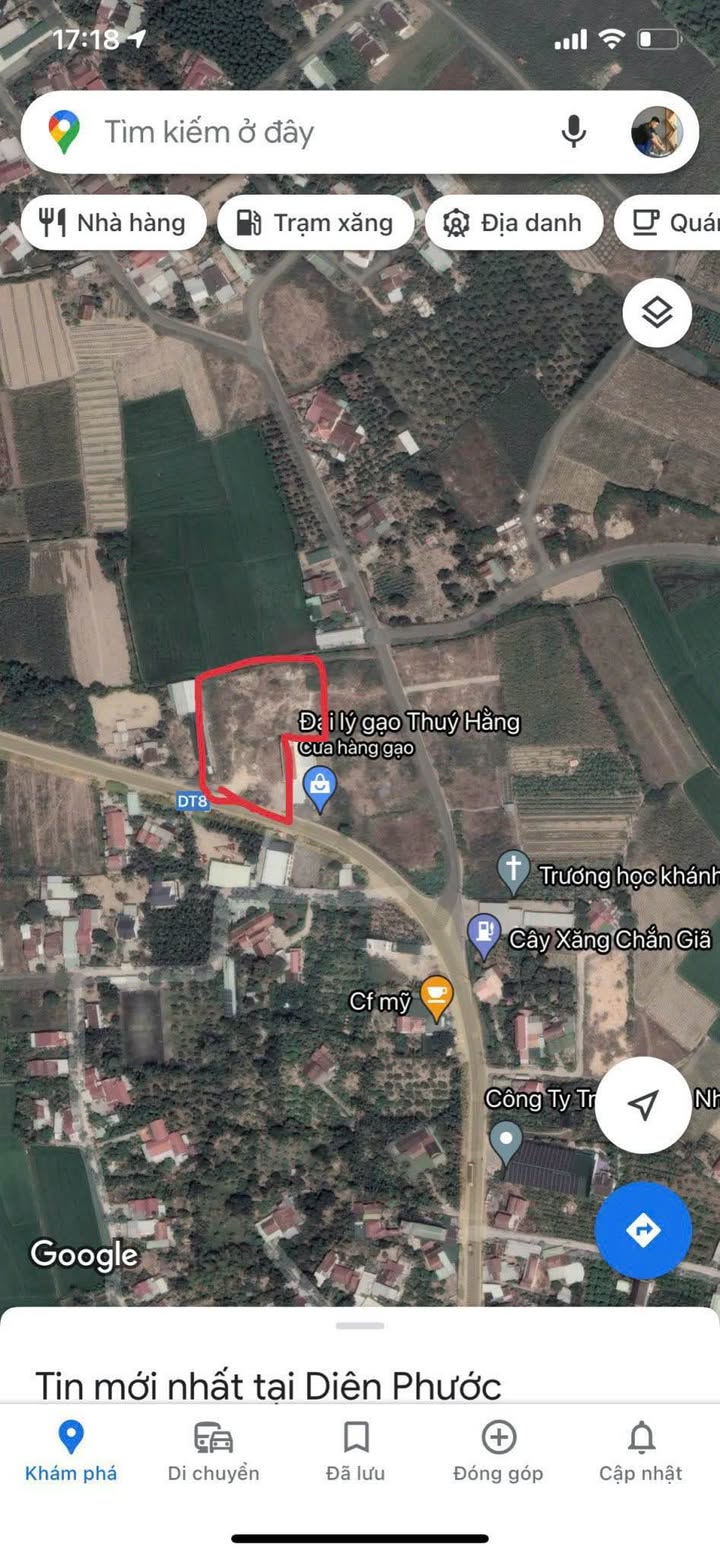This screenshot has height=1557, width=720.
Task: View the Trường học khánh church pin
Action: 513,872
